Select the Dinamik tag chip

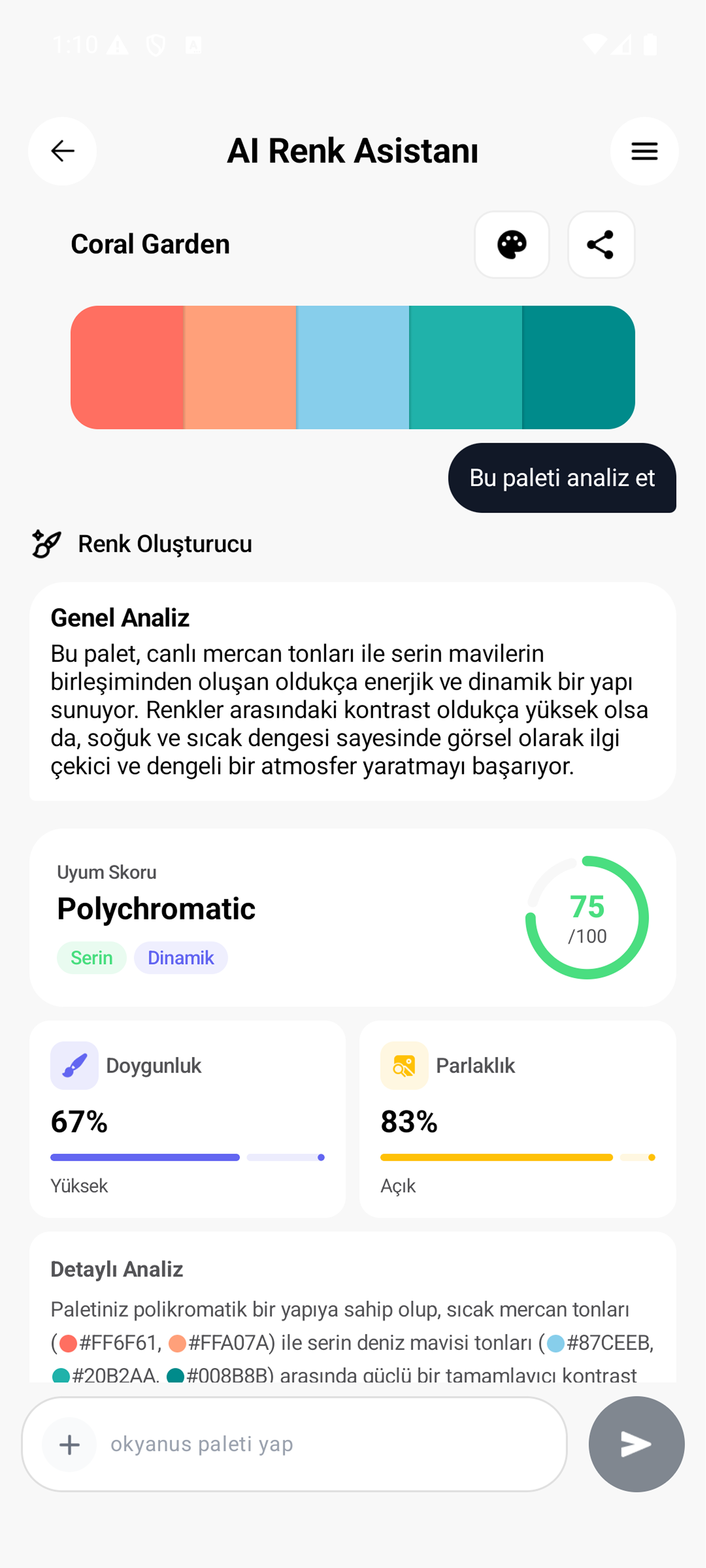(x=181, y=957)
